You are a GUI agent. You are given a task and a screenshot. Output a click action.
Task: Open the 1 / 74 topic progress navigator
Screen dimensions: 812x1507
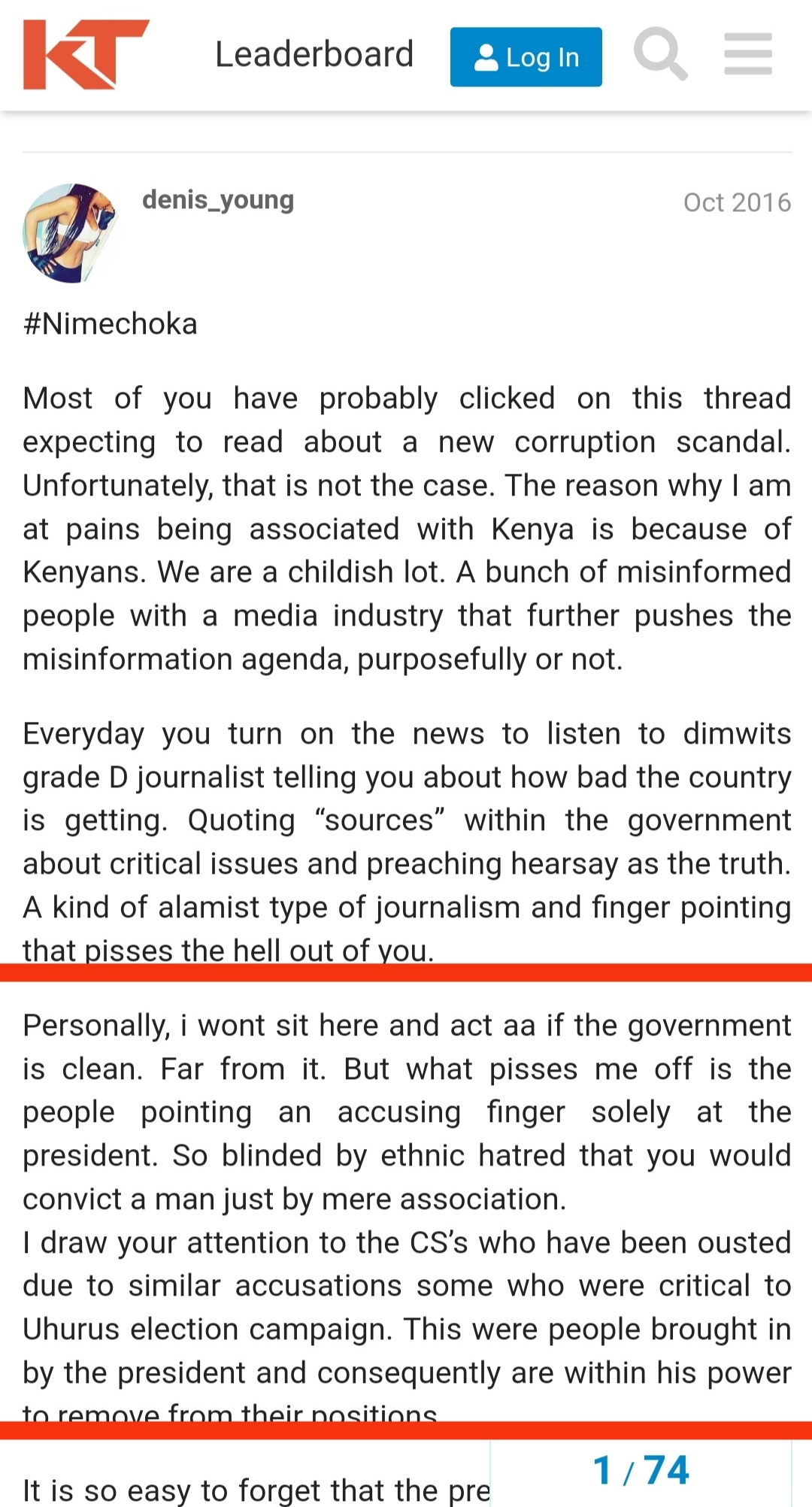641,1470
